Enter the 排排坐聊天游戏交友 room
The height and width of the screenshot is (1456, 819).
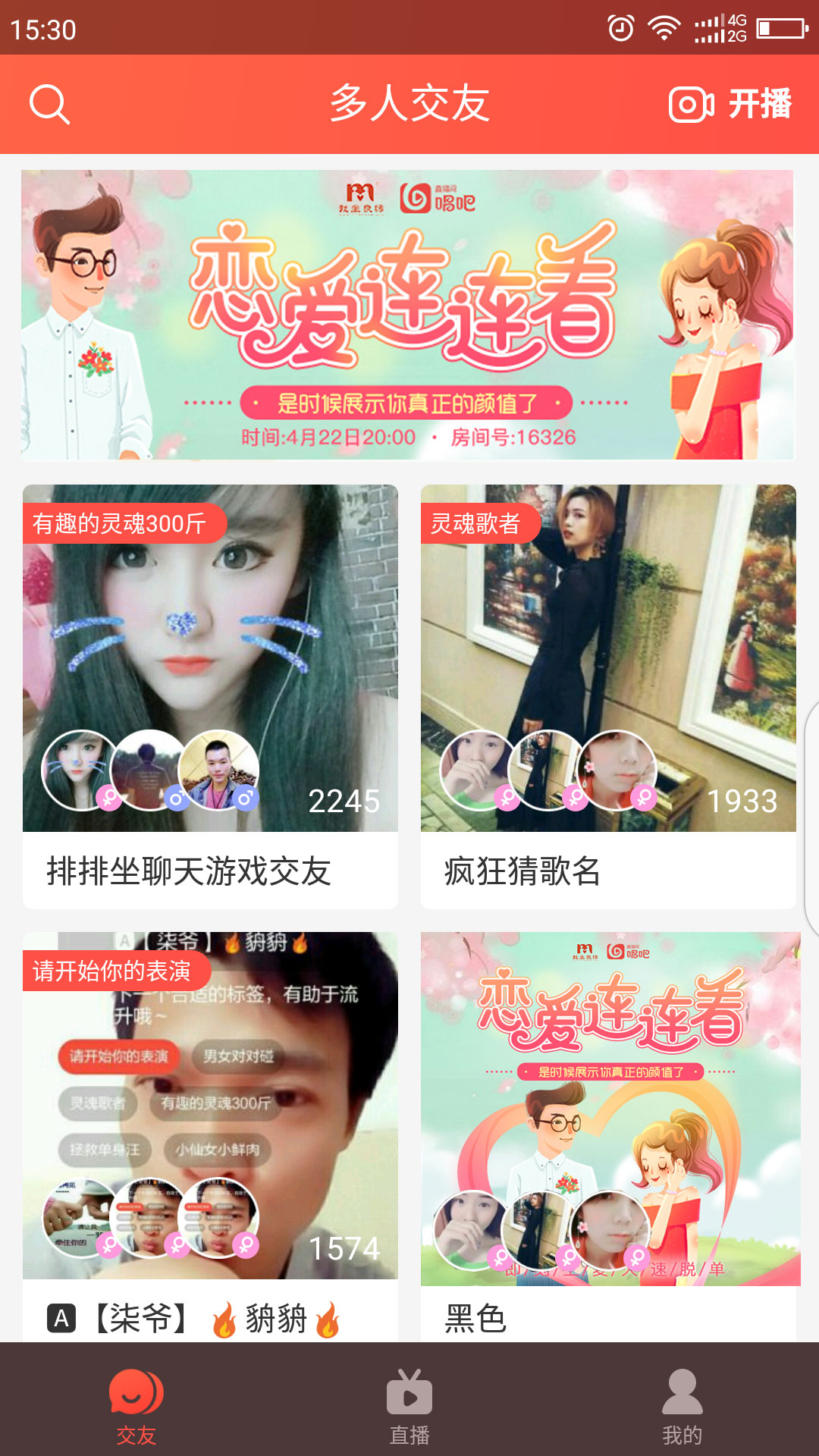tap(210, 695)
